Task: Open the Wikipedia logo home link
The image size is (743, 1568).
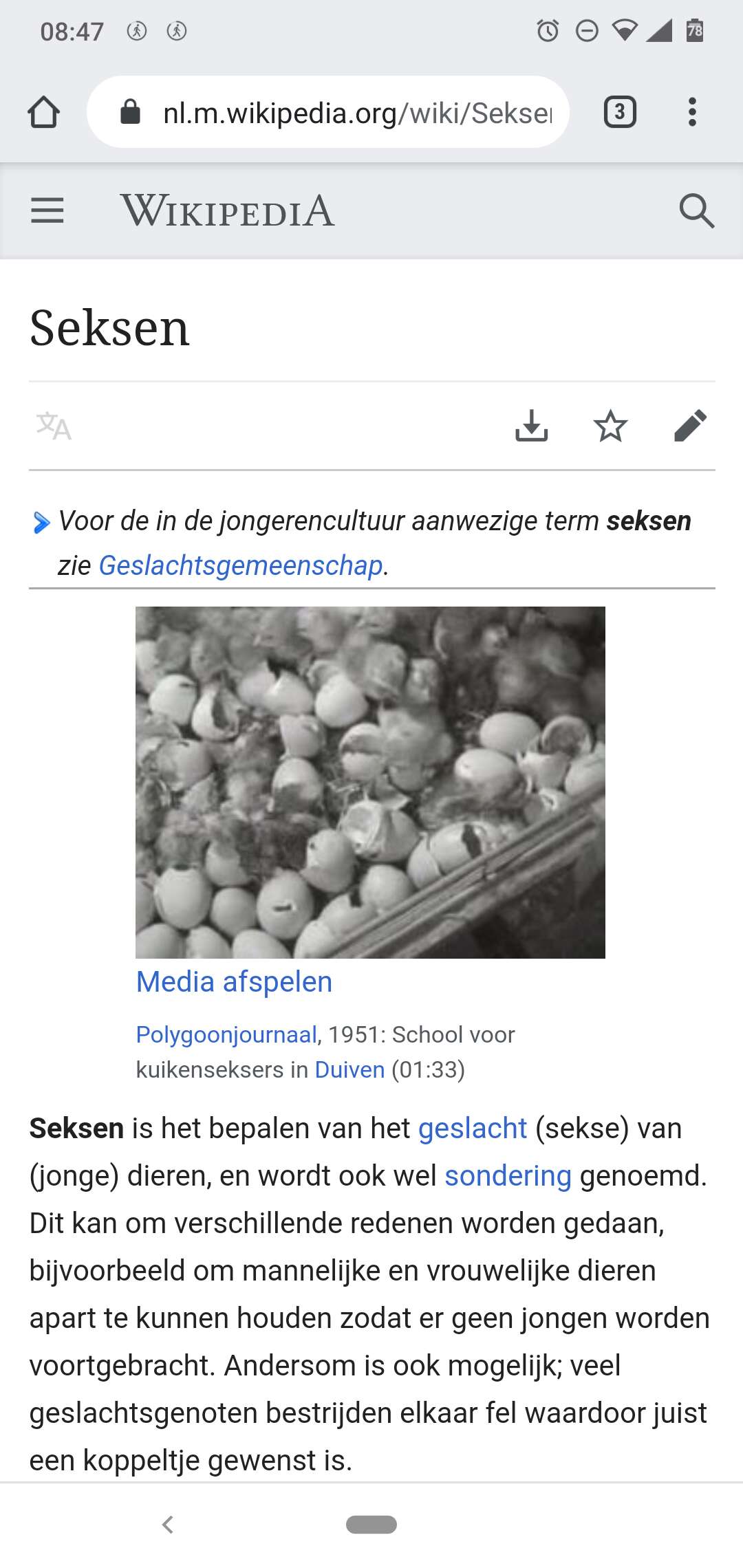Action: pos(228,210)
